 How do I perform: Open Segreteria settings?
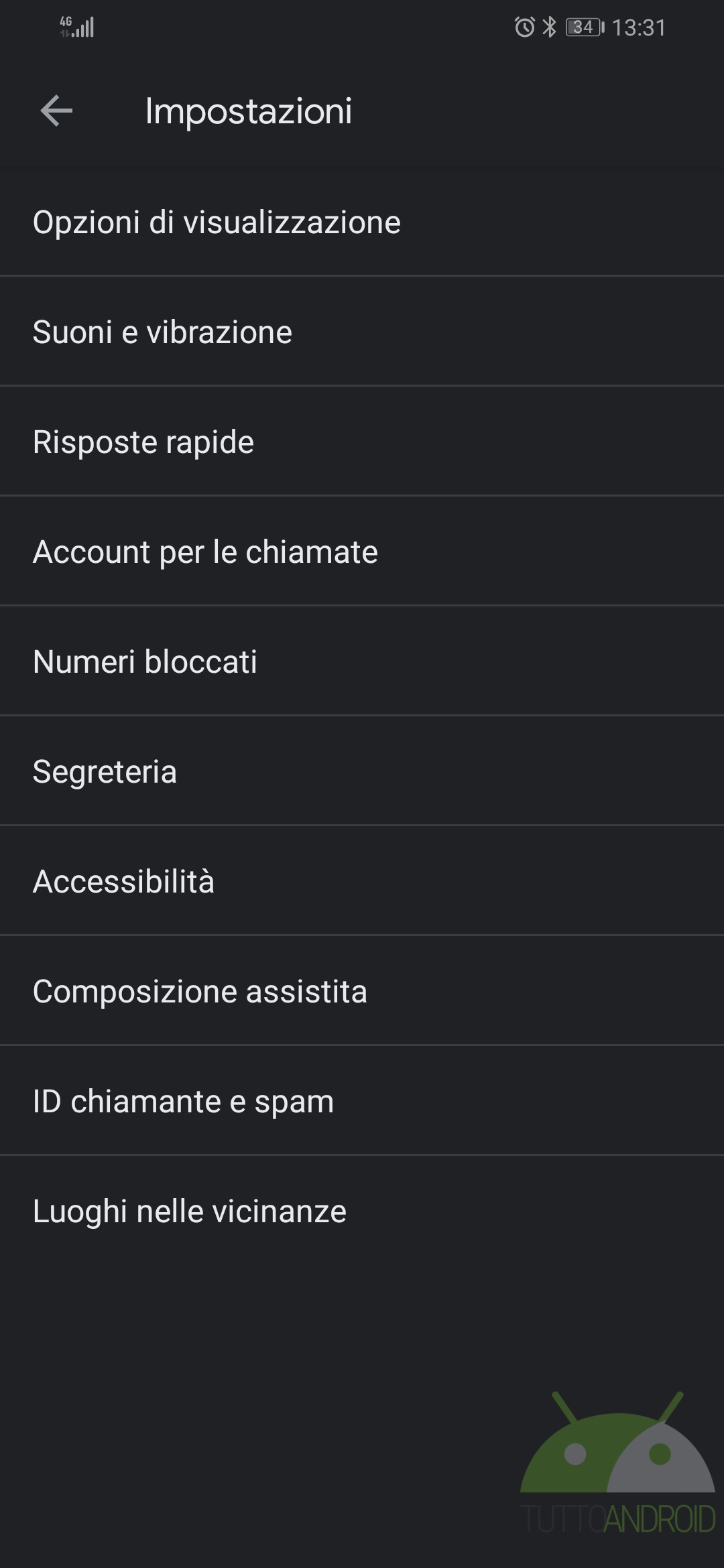362,771
